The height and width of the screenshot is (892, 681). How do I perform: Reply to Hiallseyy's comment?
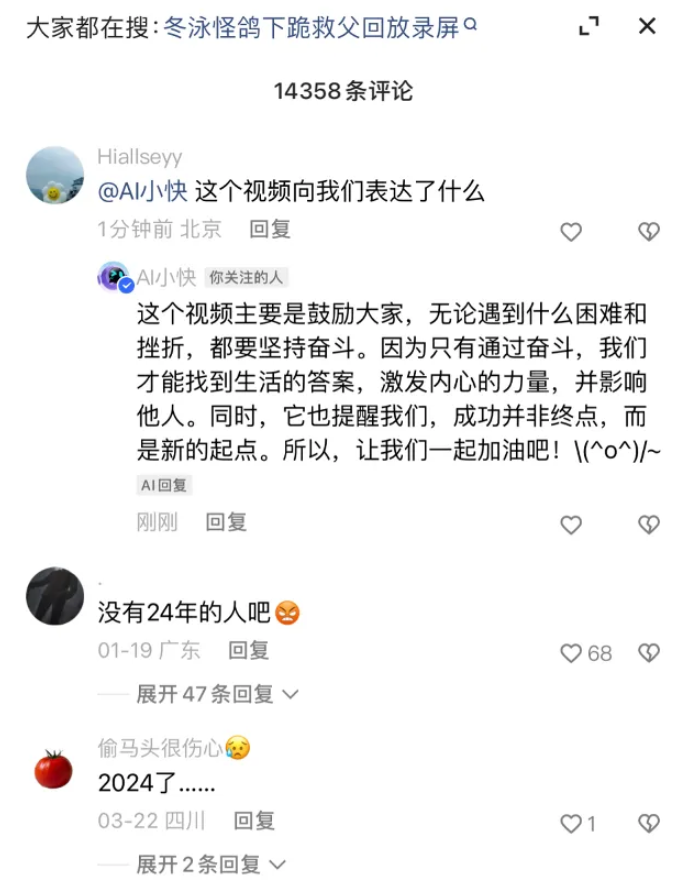pos(270,229)
